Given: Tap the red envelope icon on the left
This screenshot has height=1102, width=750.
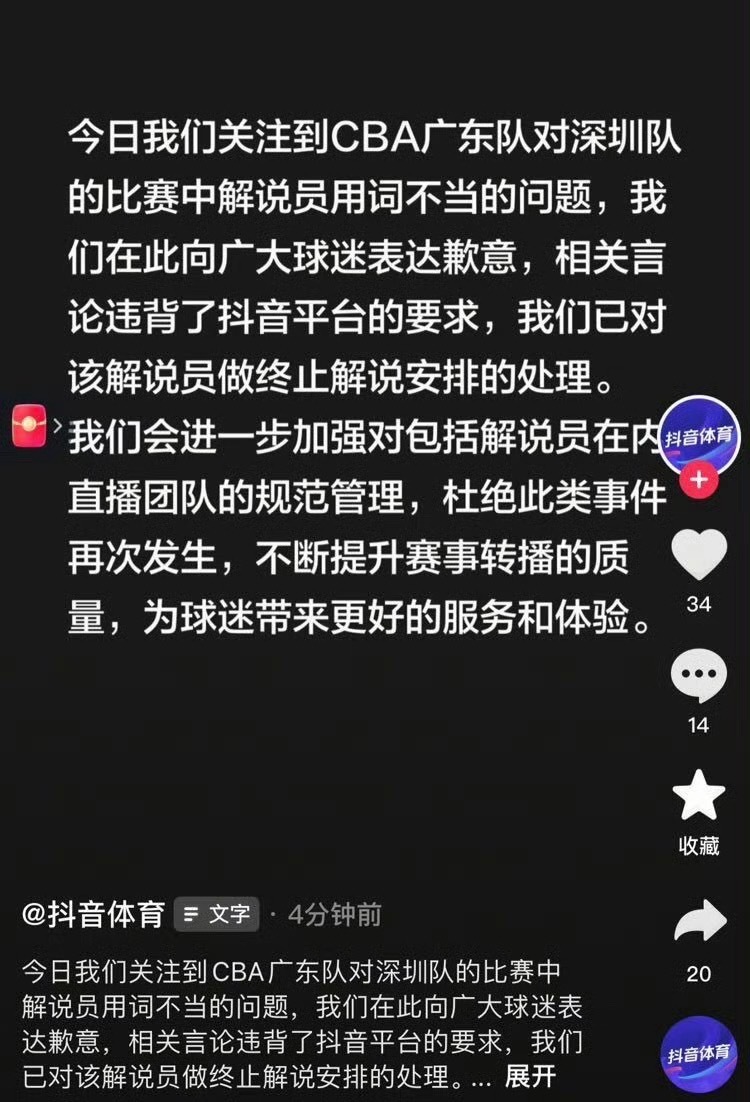Looking at the screenshot, I should click(x=32, y=425).
